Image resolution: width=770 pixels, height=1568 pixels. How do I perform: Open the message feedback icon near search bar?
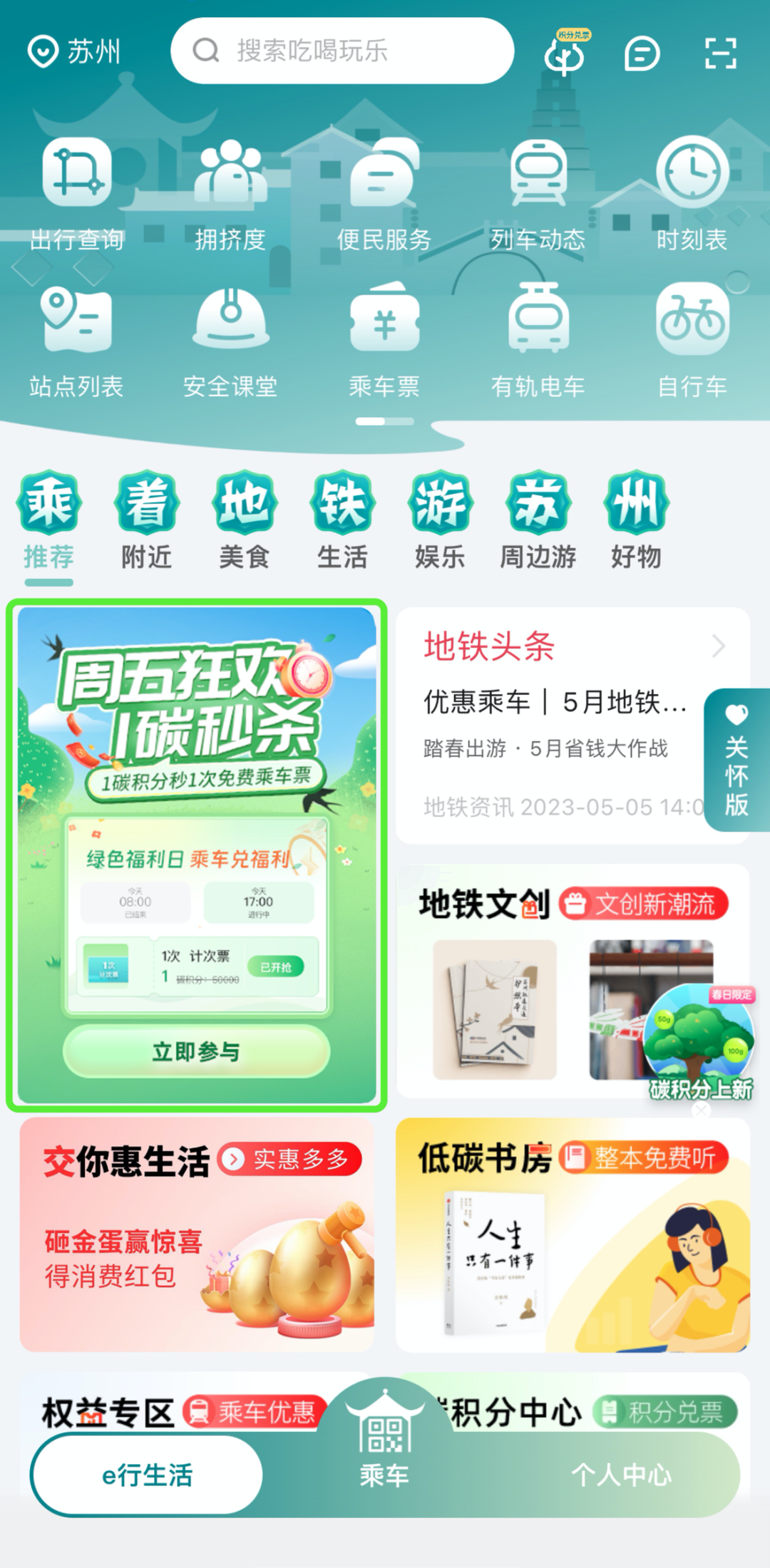[640, 53]
